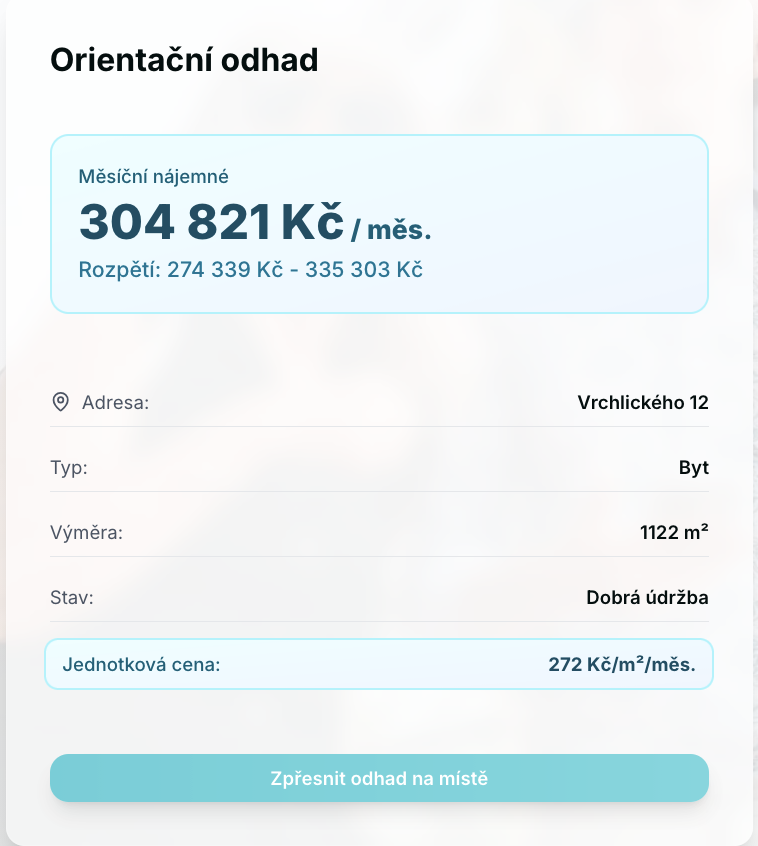Select the highlighted Jednotková cena row

pos(379,663)
